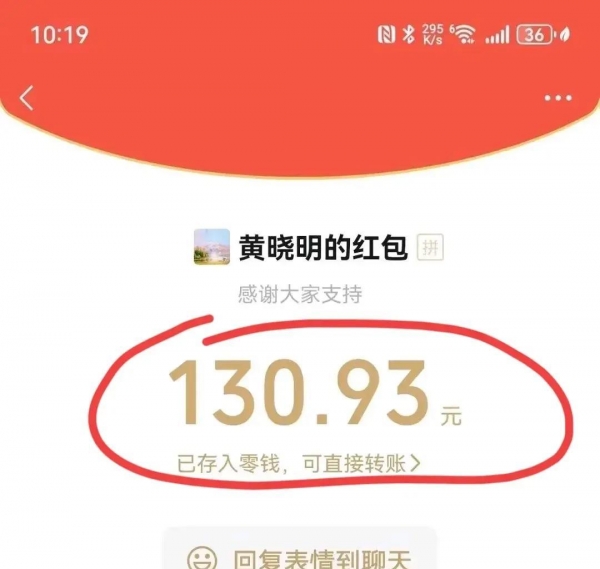Open the three-dot overflow menu

[557, 98]
